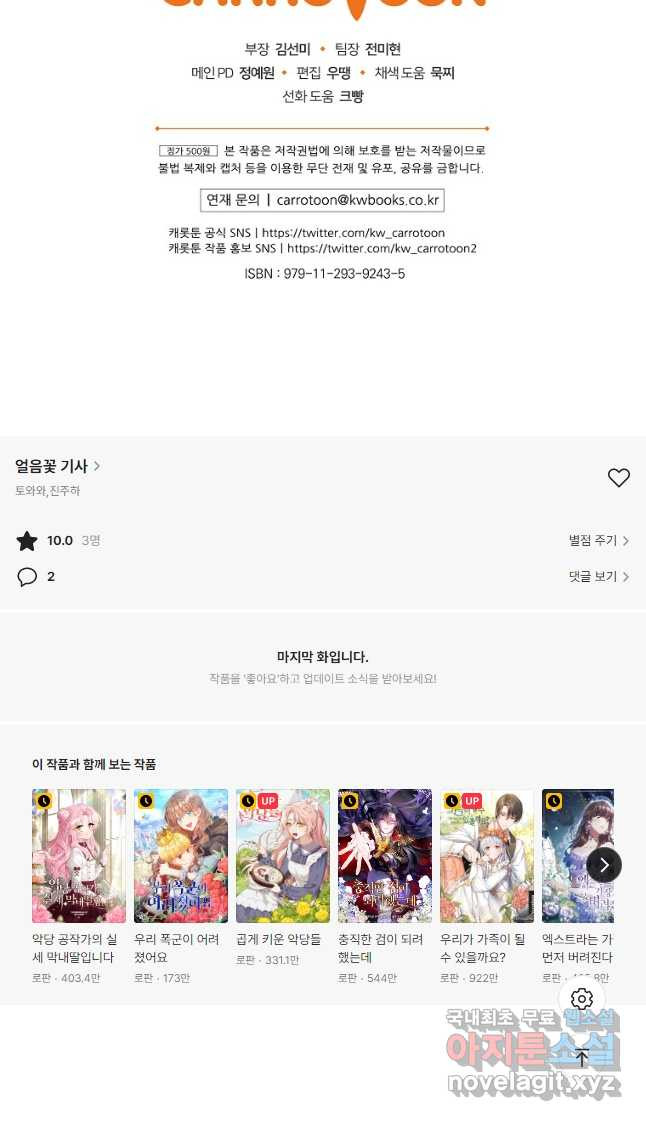Like this work with the heart icon
Screen dimensions: 646x1121
pos(619,478)
